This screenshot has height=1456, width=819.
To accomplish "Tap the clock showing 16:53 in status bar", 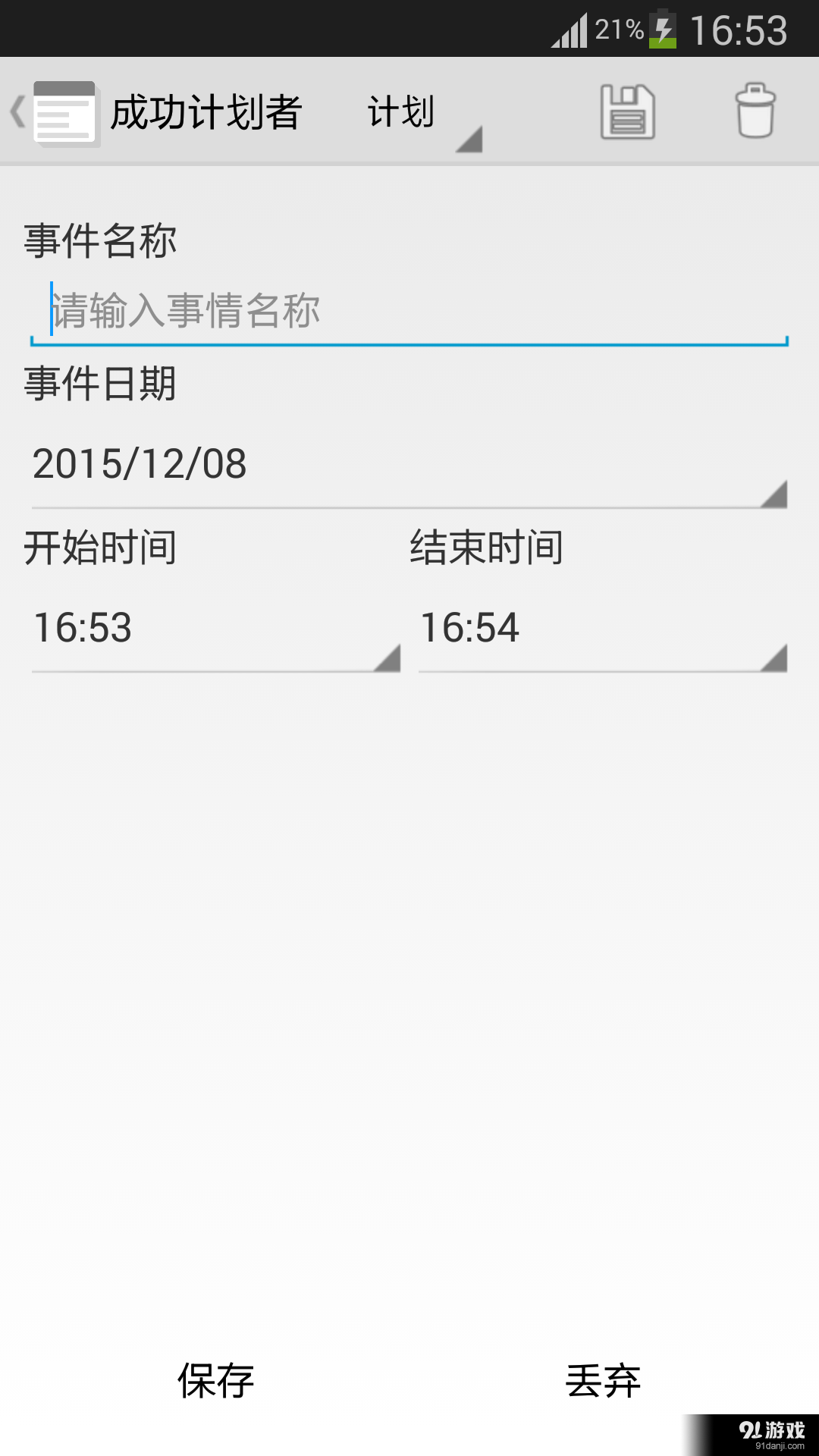I will (739, 32).
